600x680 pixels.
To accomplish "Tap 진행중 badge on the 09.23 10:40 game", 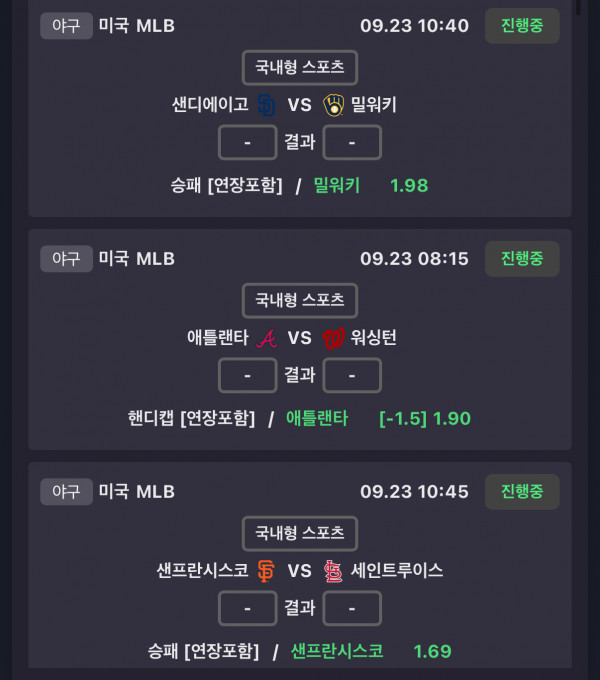I will (x=522, y=26).
